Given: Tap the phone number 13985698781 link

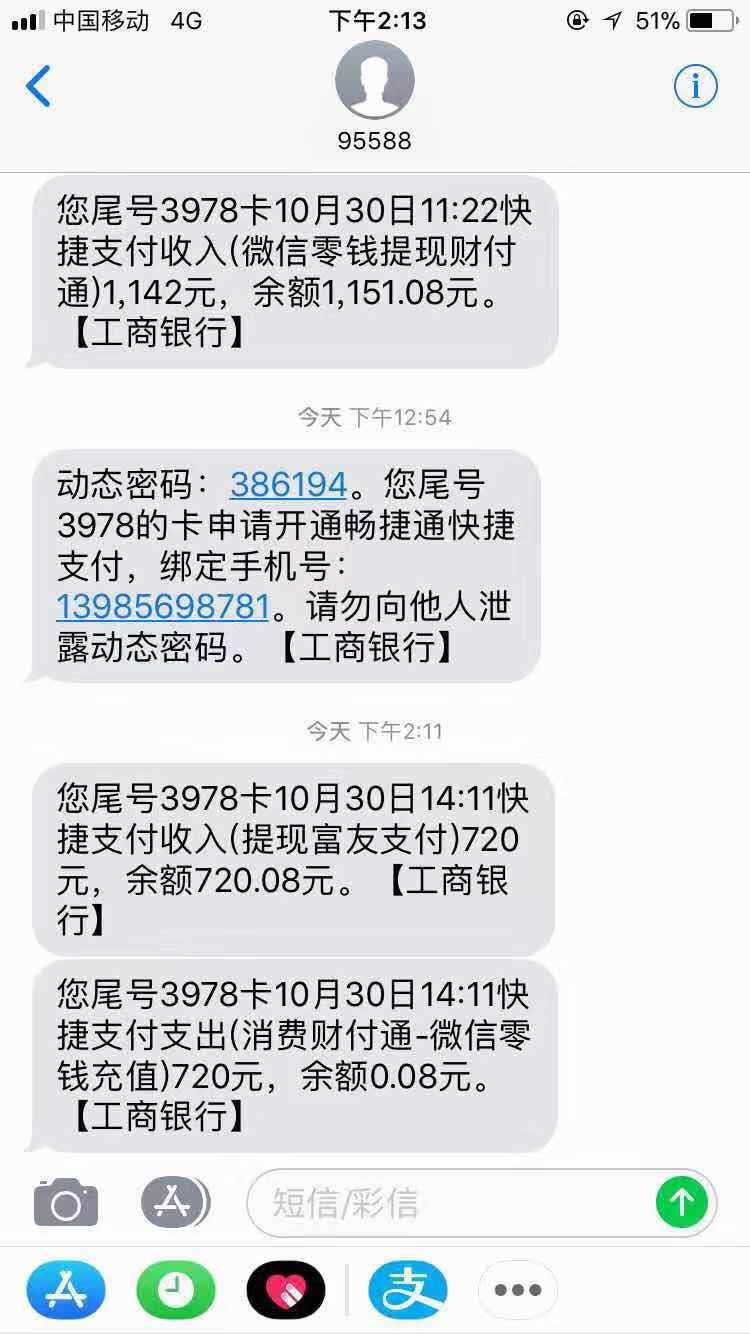Looking at the screenshot, I should pyautogui.click(x=162, y=606).
